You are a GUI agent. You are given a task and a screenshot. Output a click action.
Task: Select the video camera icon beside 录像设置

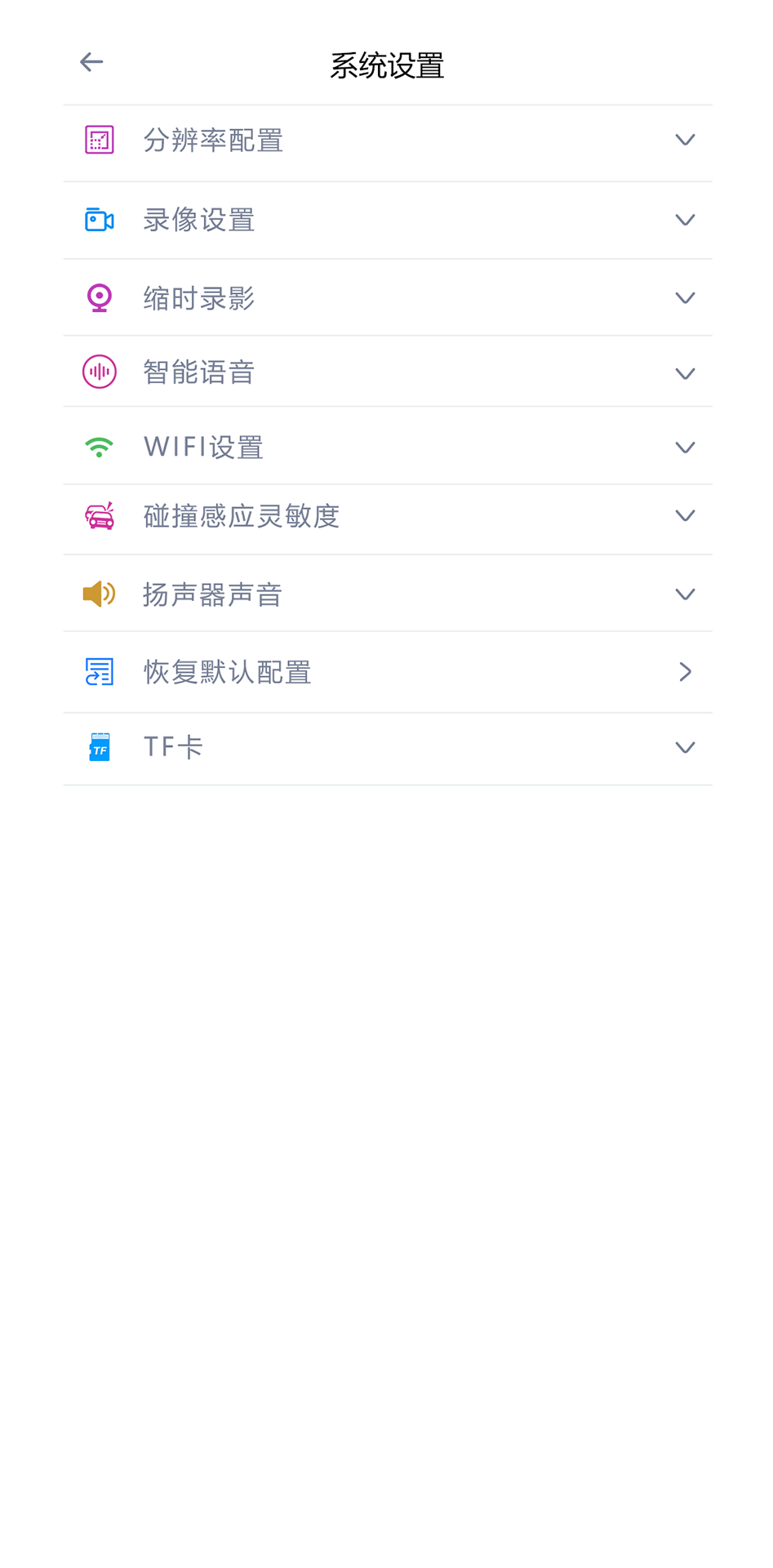pos(99,220)
